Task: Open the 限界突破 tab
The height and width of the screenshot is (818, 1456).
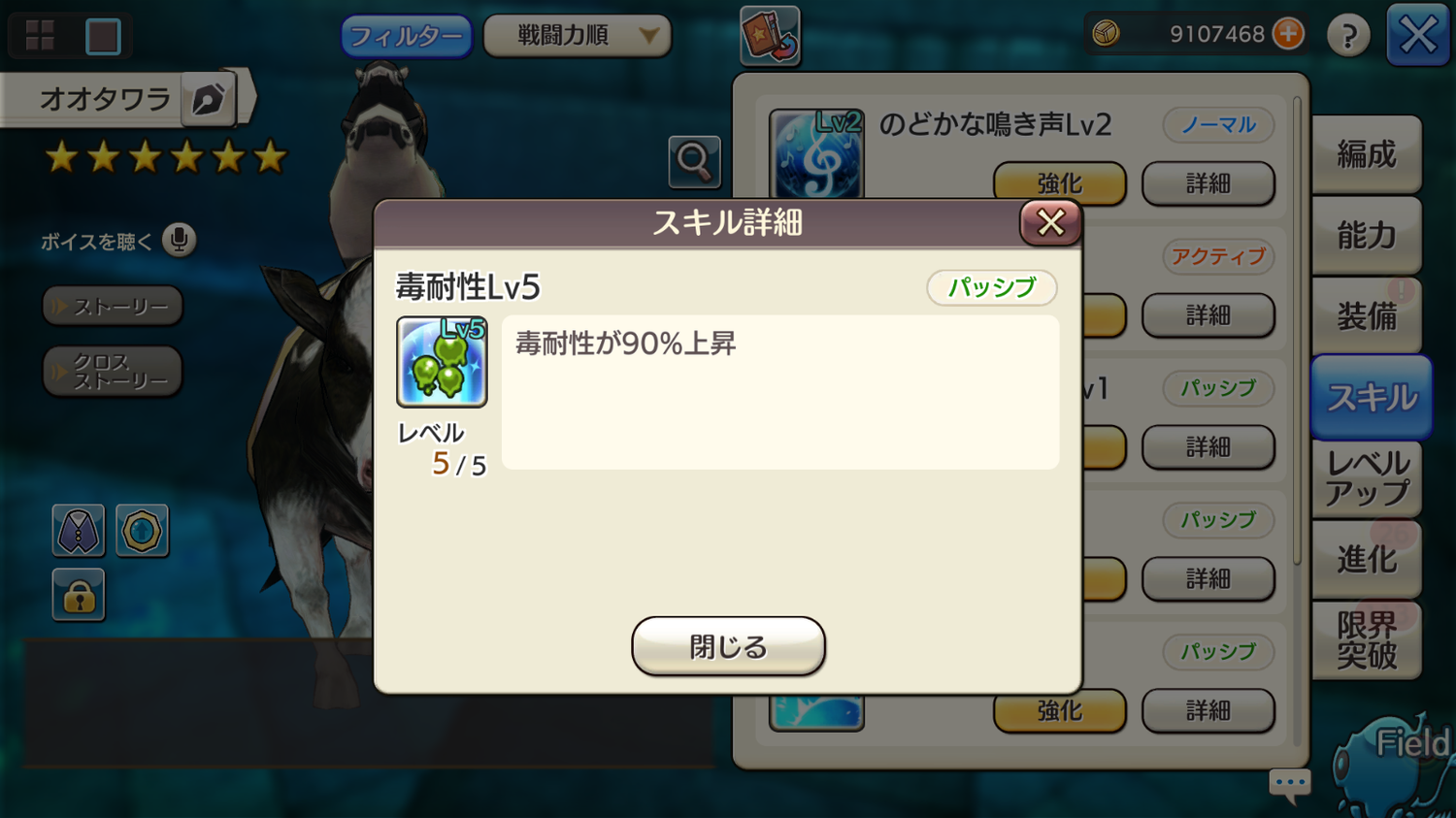Action: pos(1366,640)
